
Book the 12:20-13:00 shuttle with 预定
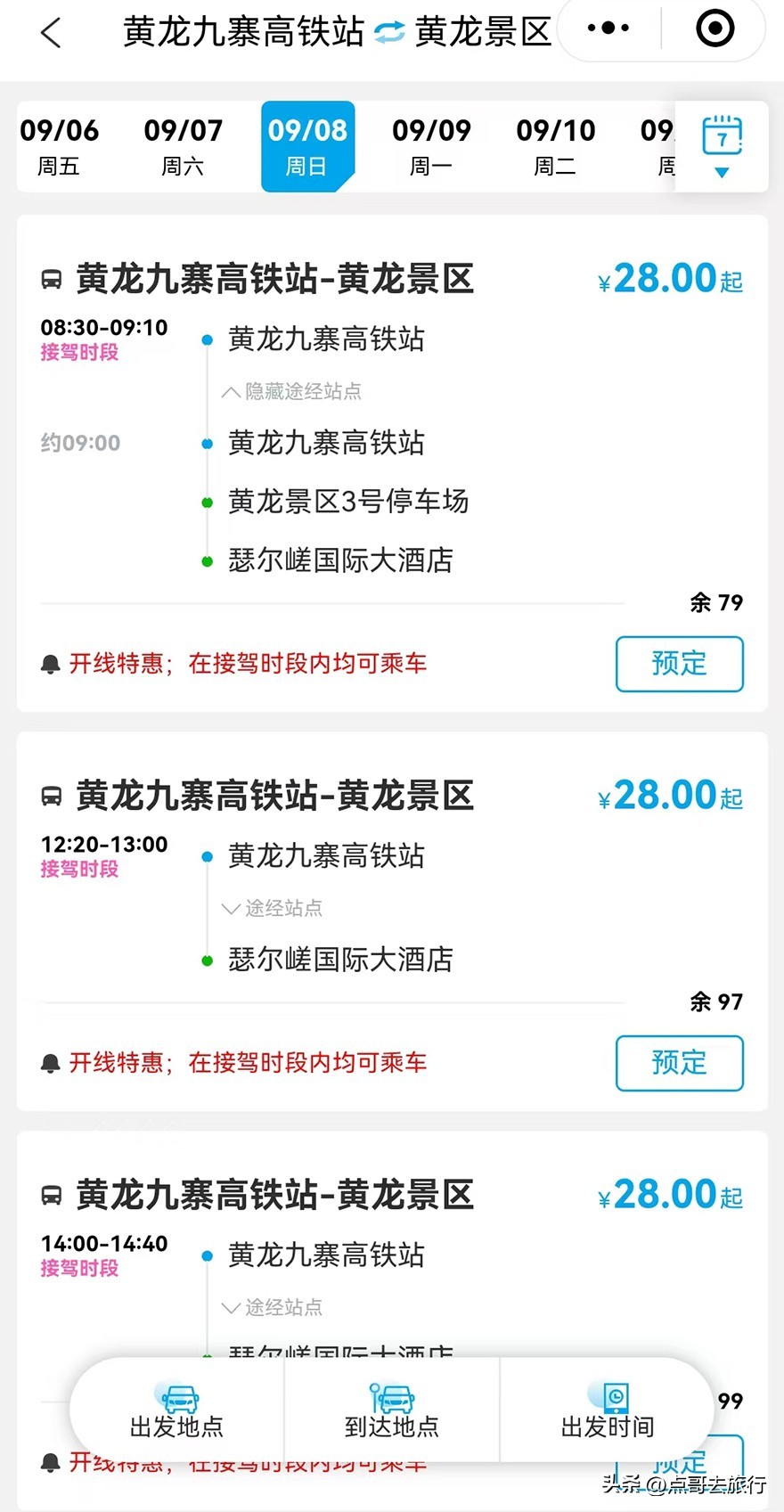680,1063
